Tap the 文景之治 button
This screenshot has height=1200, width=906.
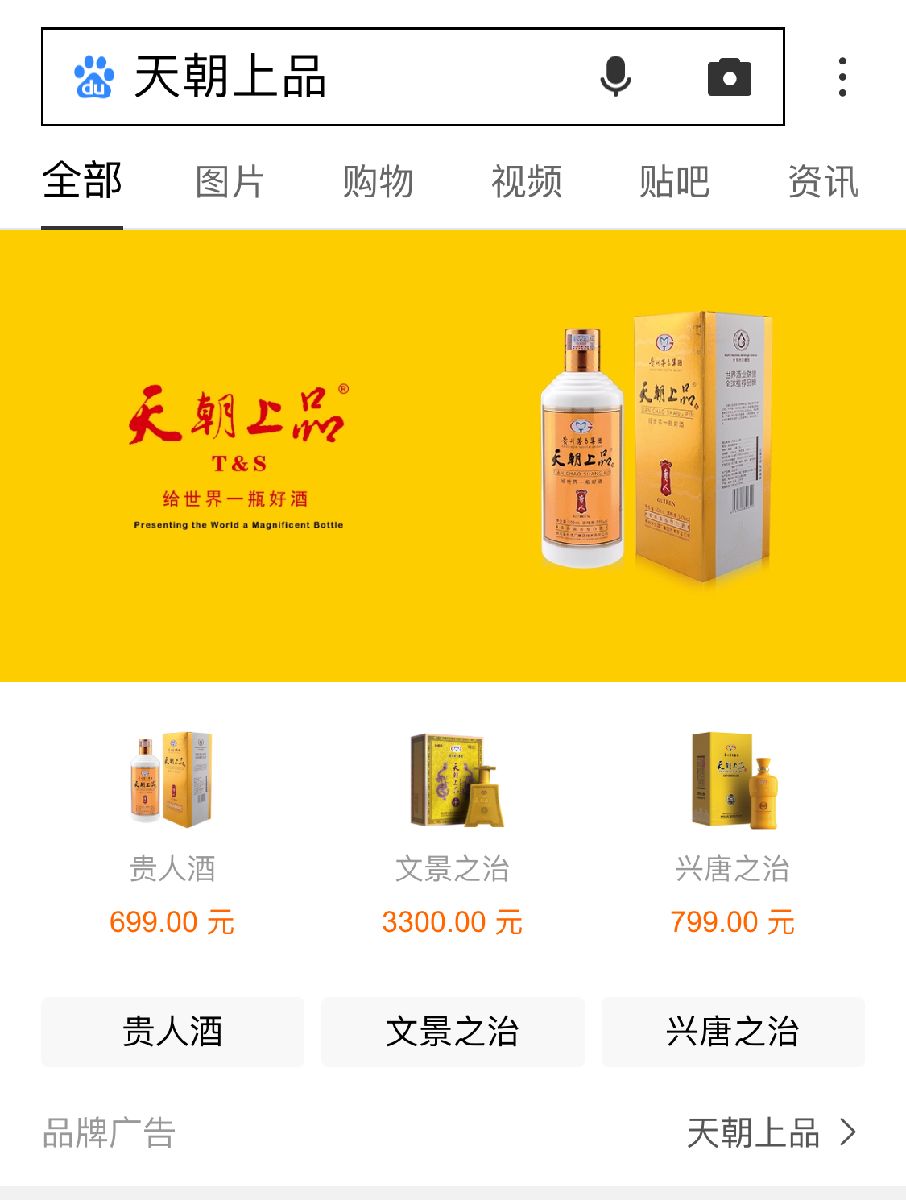click(x=452, y=1031)
